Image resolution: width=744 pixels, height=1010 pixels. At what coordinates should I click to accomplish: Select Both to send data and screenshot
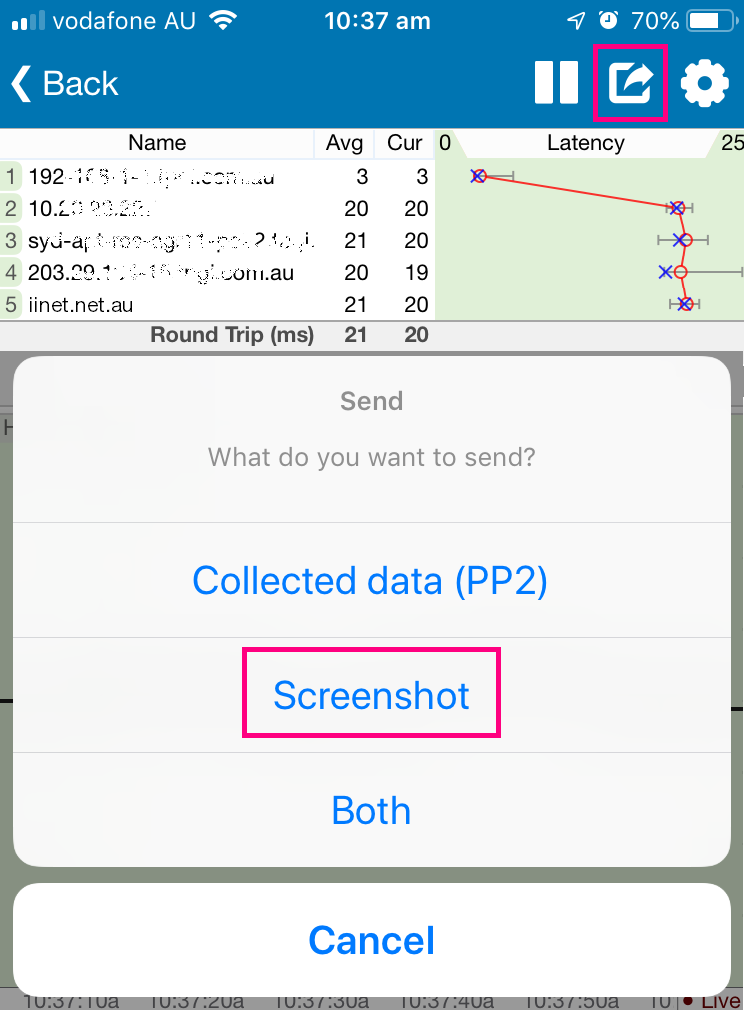371,812
